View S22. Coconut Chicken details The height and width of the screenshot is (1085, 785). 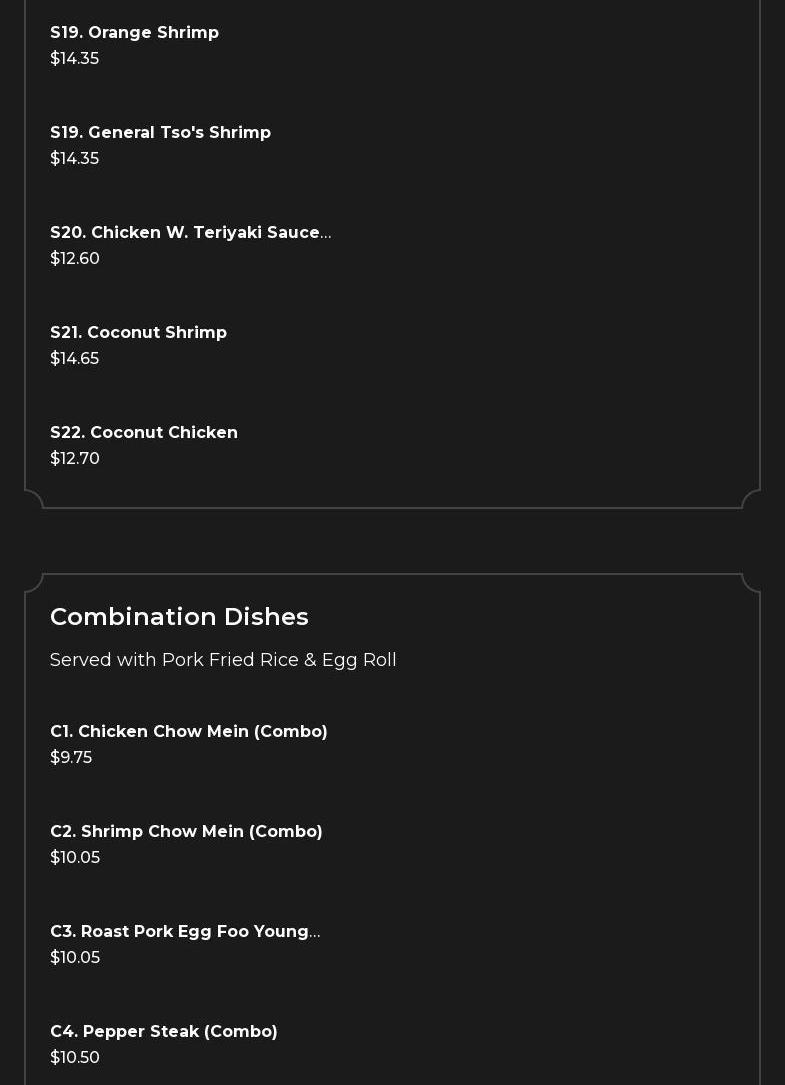click(144, 433)
